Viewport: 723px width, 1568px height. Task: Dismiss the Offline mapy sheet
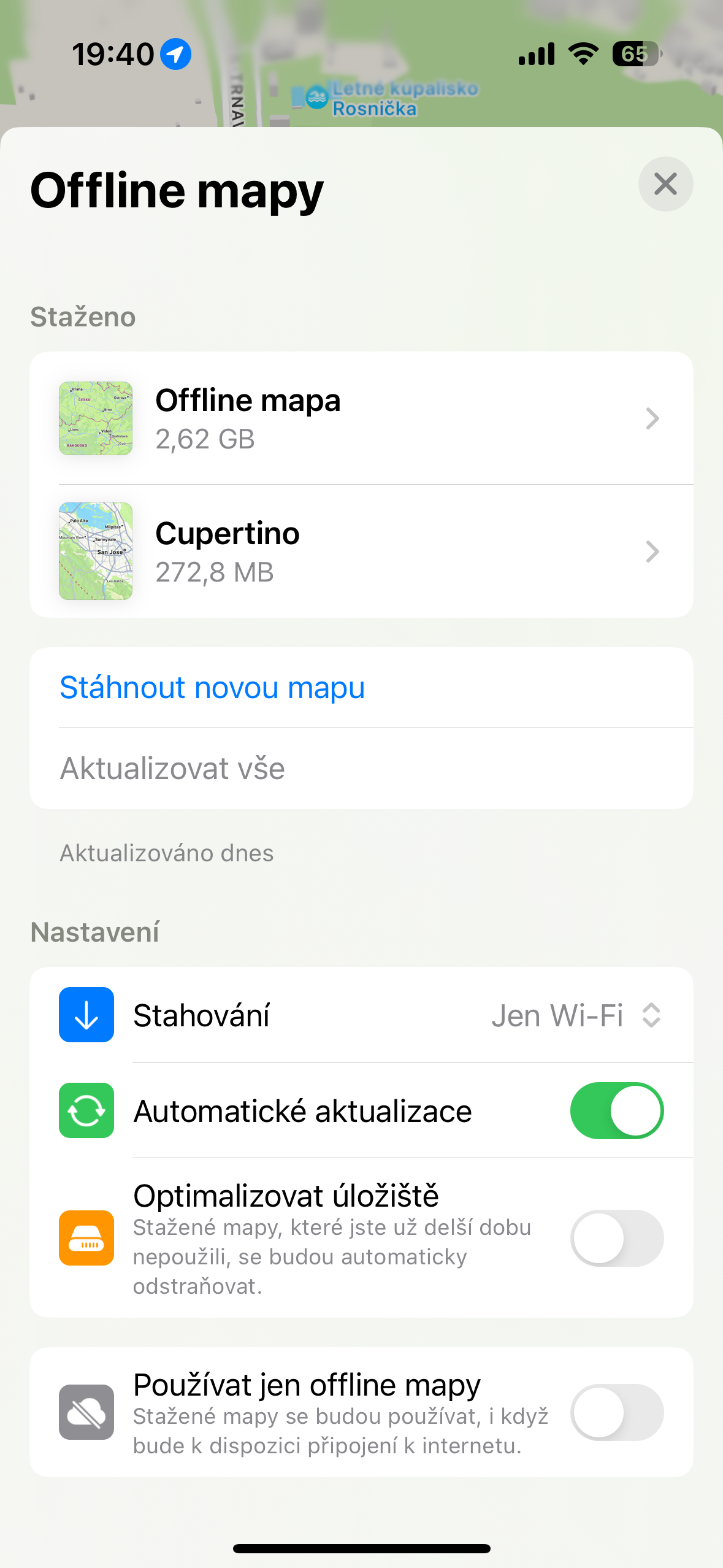pos(665,183)
